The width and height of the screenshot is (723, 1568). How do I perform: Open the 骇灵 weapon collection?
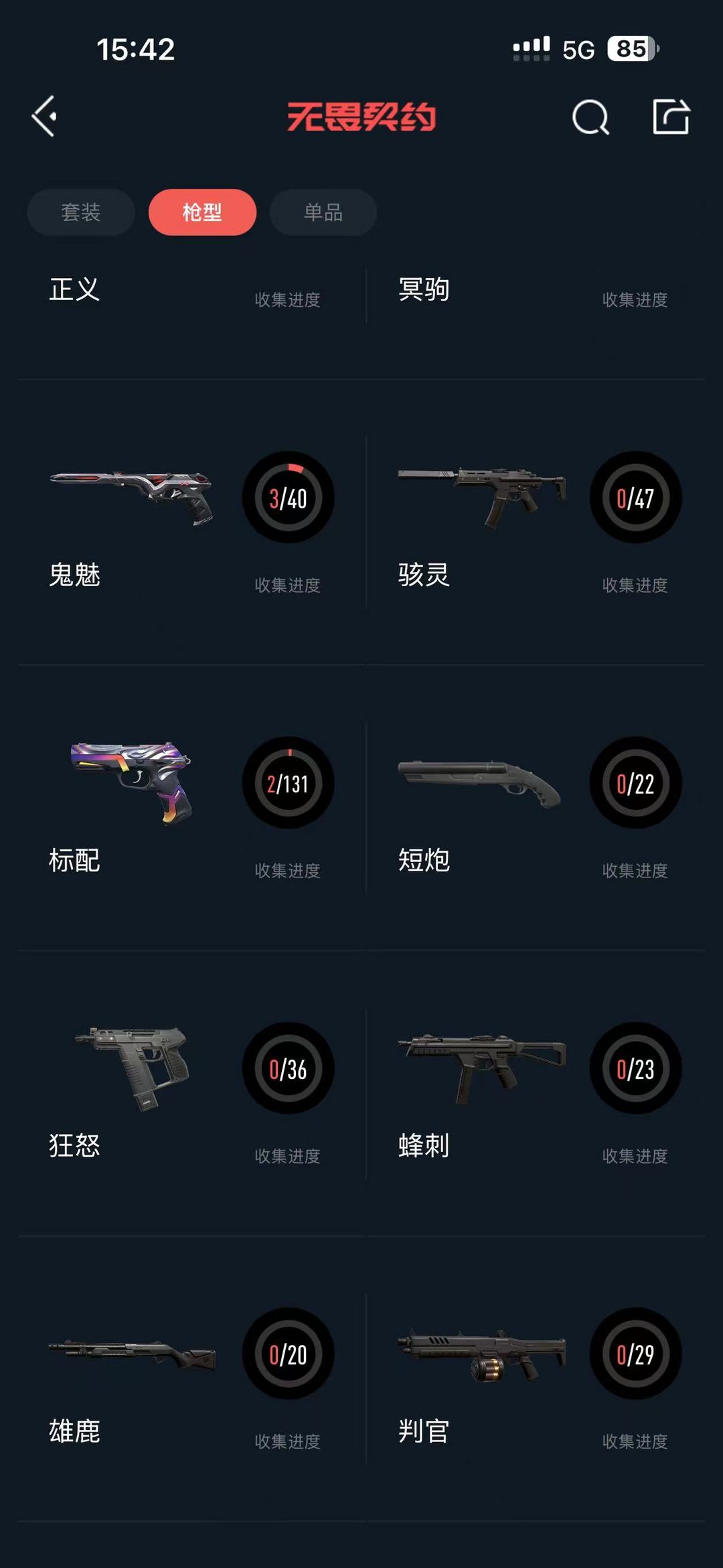point(536,522)
